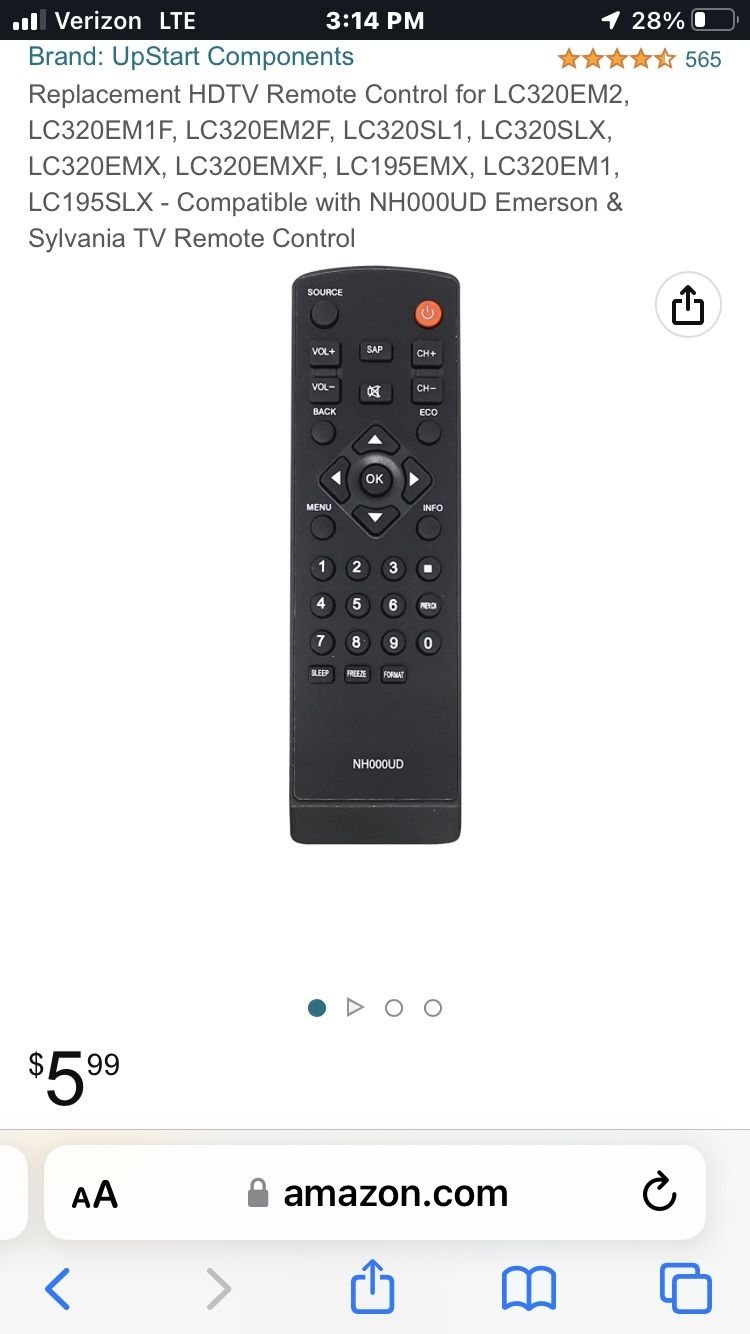Open the remote control product image
The width and height of the screenshot is (750, 1334).
tap(375, 556)
